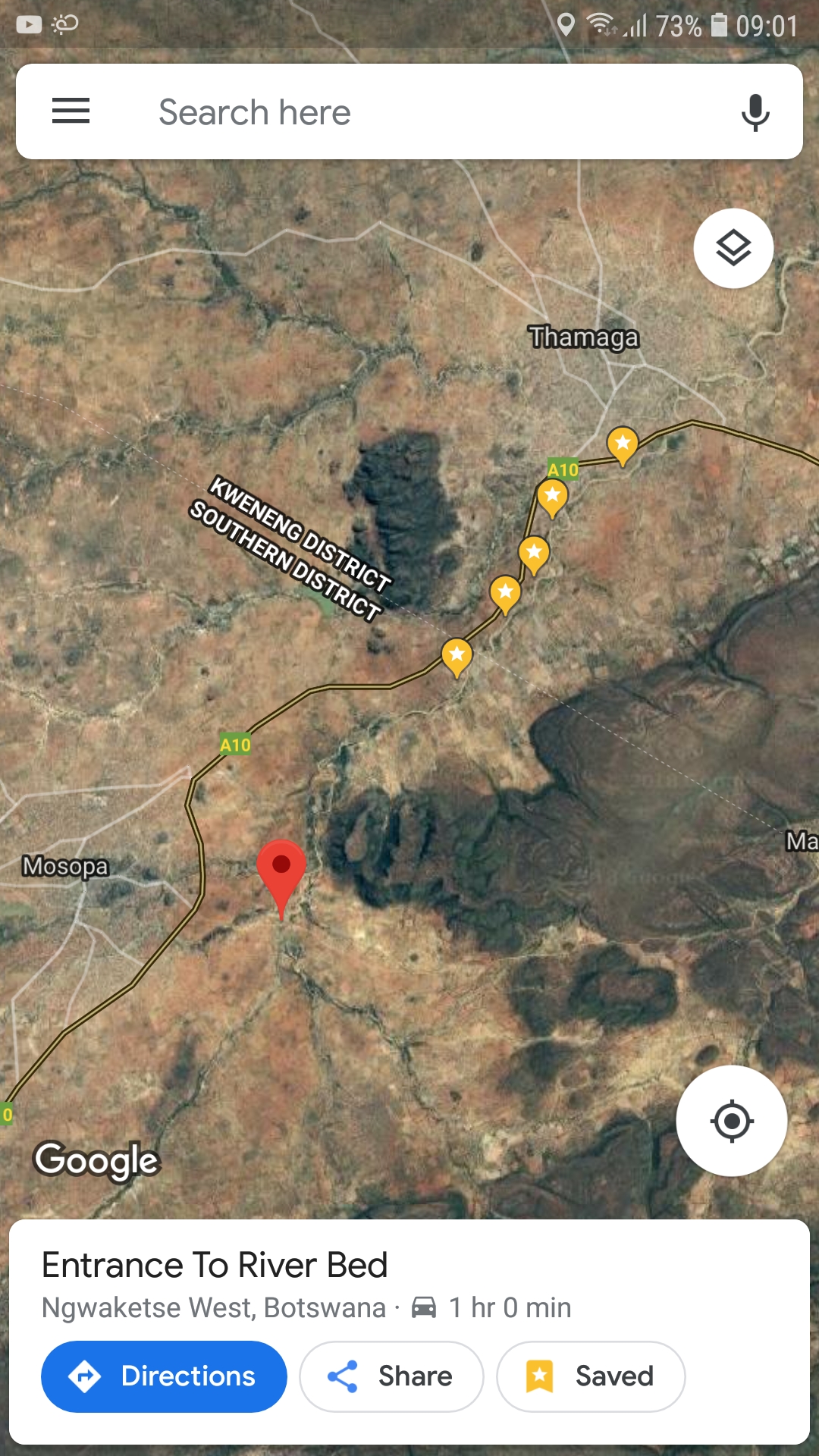Open the hamburger menu drawer
Image resolution: width=819 pixels, height=1456 pixels.
71,111
